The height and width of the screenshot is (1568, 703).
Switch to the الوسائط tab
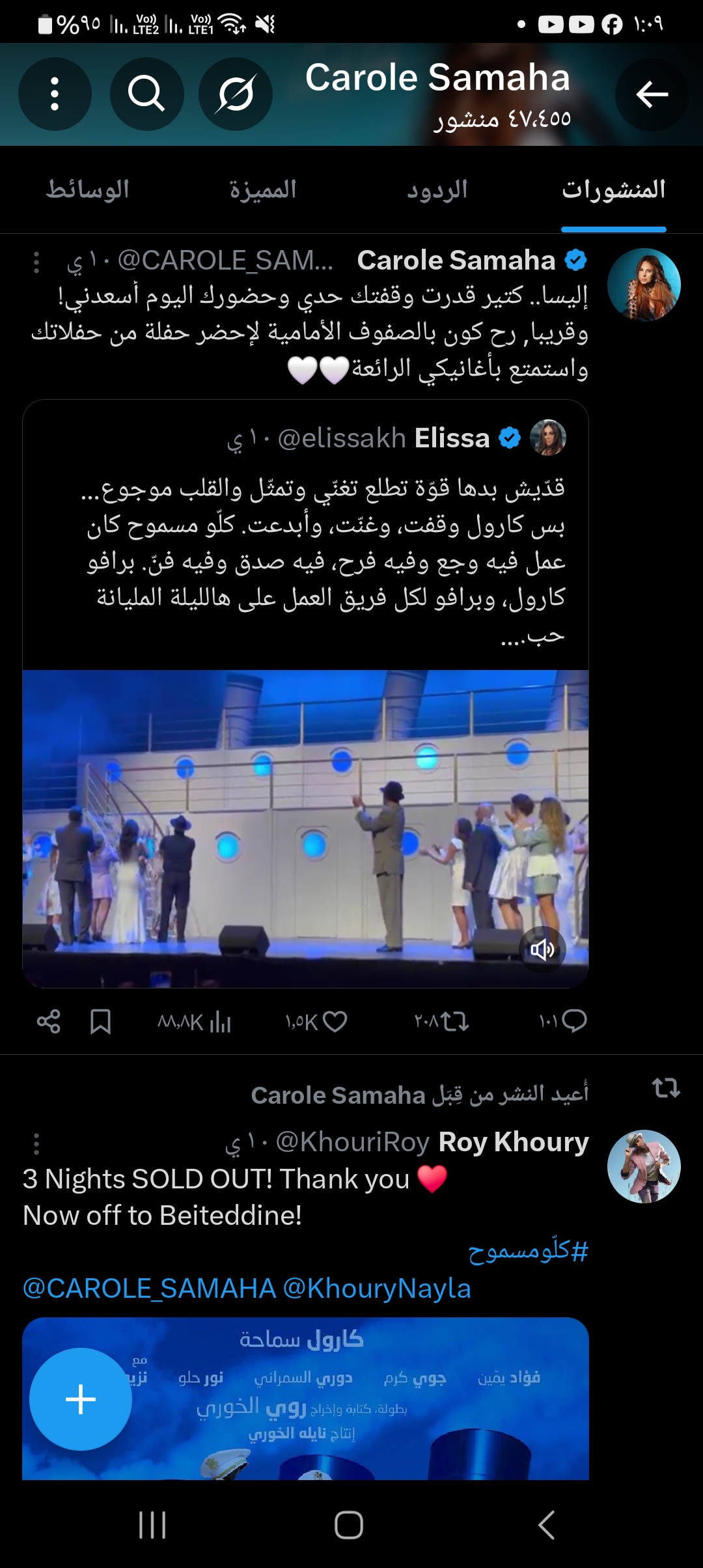tap(88, 190)
